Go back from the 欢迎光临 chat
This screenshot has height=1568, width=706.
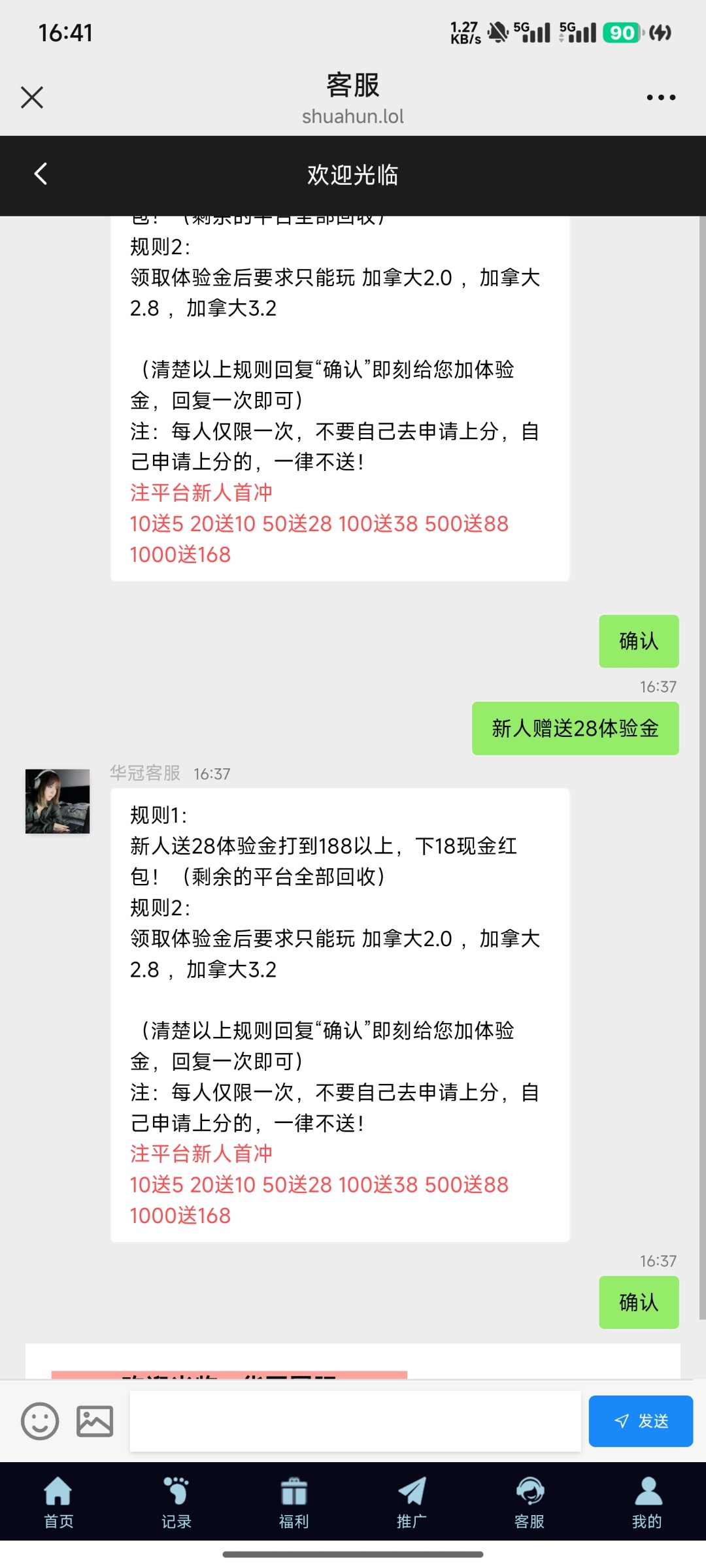pos(41,174)
